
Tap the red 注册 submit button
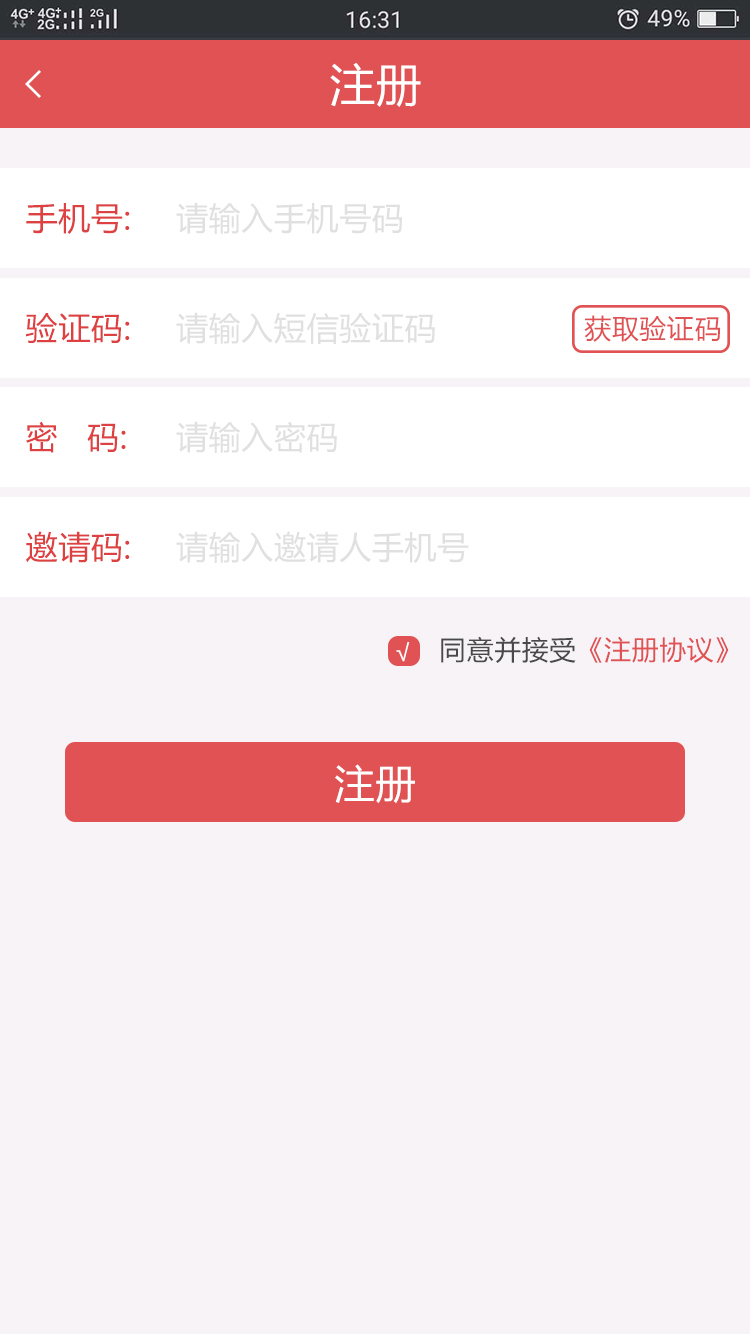pyautogui.click(x=375, y=782)
